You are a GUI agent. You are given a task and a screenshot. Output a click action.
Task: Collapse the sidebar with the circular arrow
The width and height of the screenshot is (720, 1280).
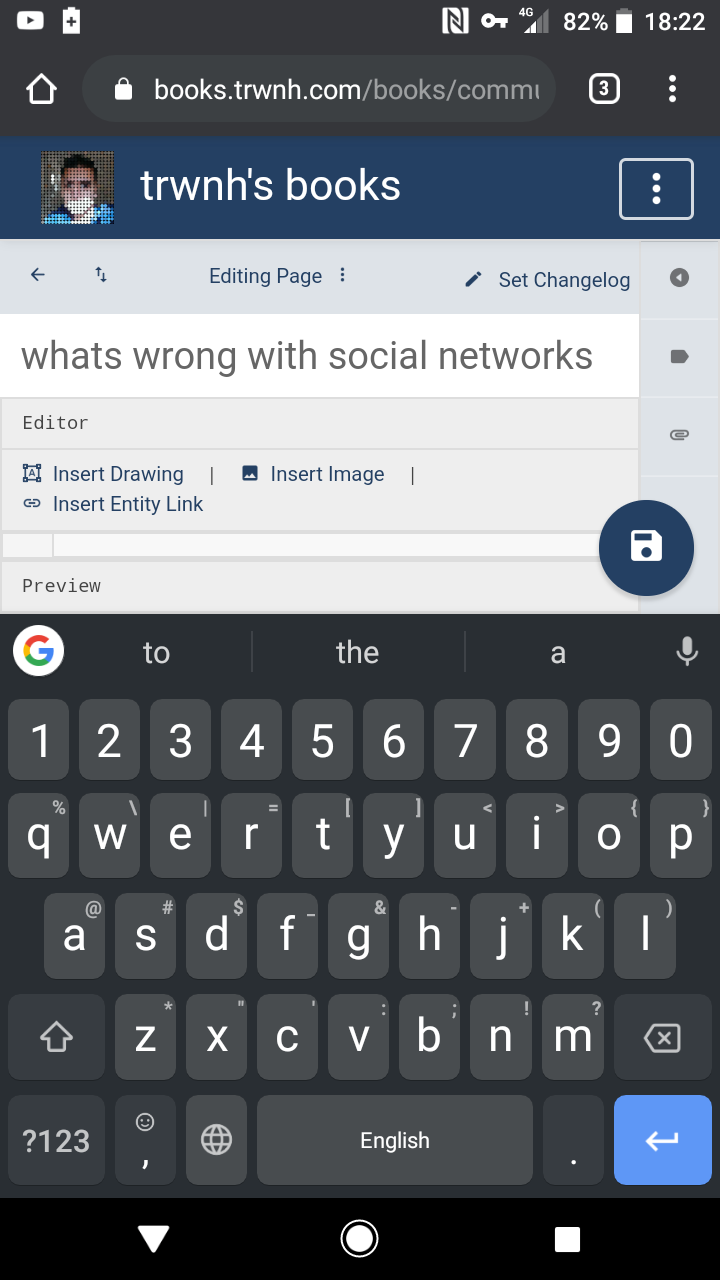(679, 280)
